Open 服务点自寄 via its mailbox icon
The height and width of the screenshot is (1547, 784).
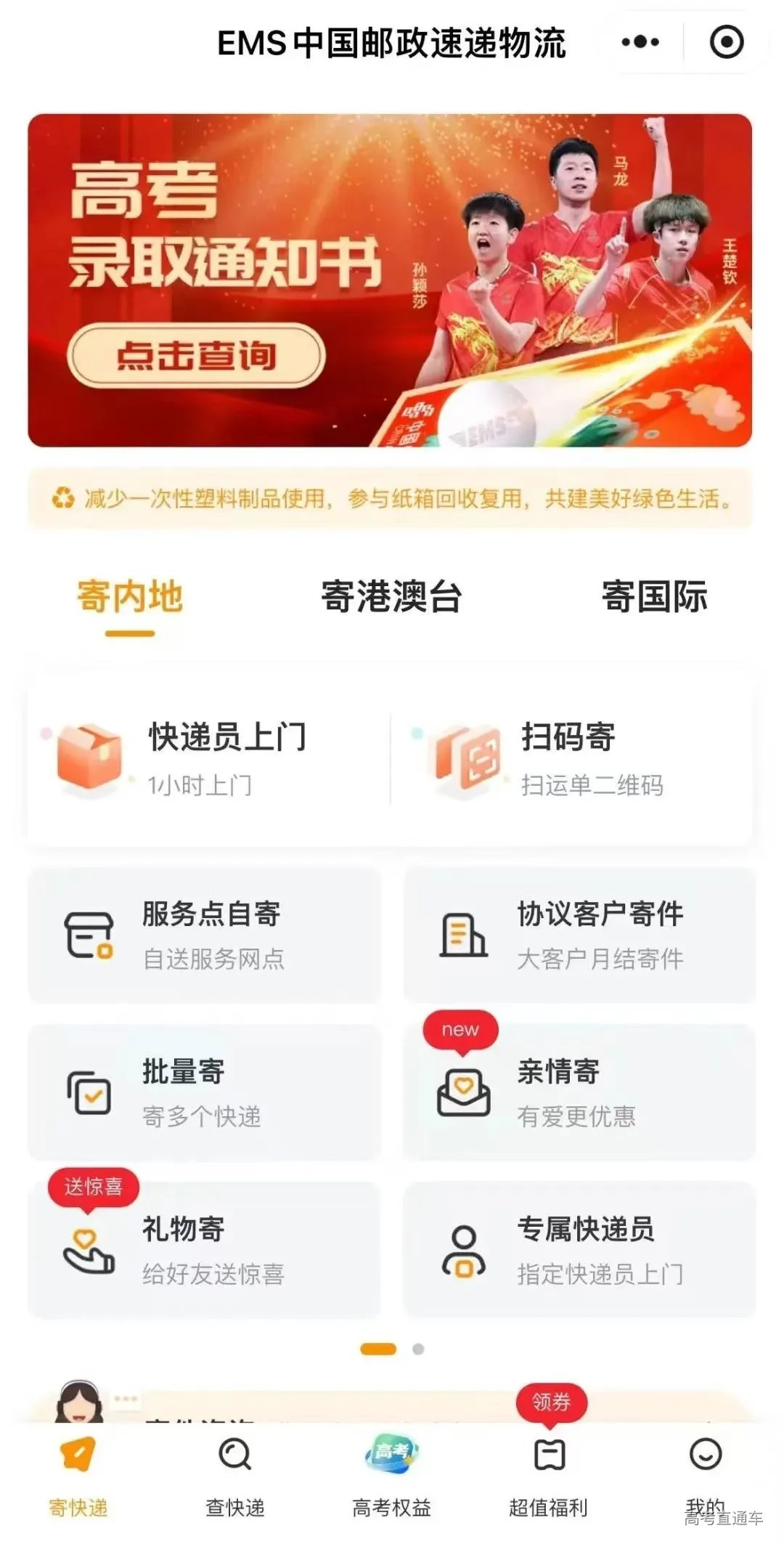(89, 933)
